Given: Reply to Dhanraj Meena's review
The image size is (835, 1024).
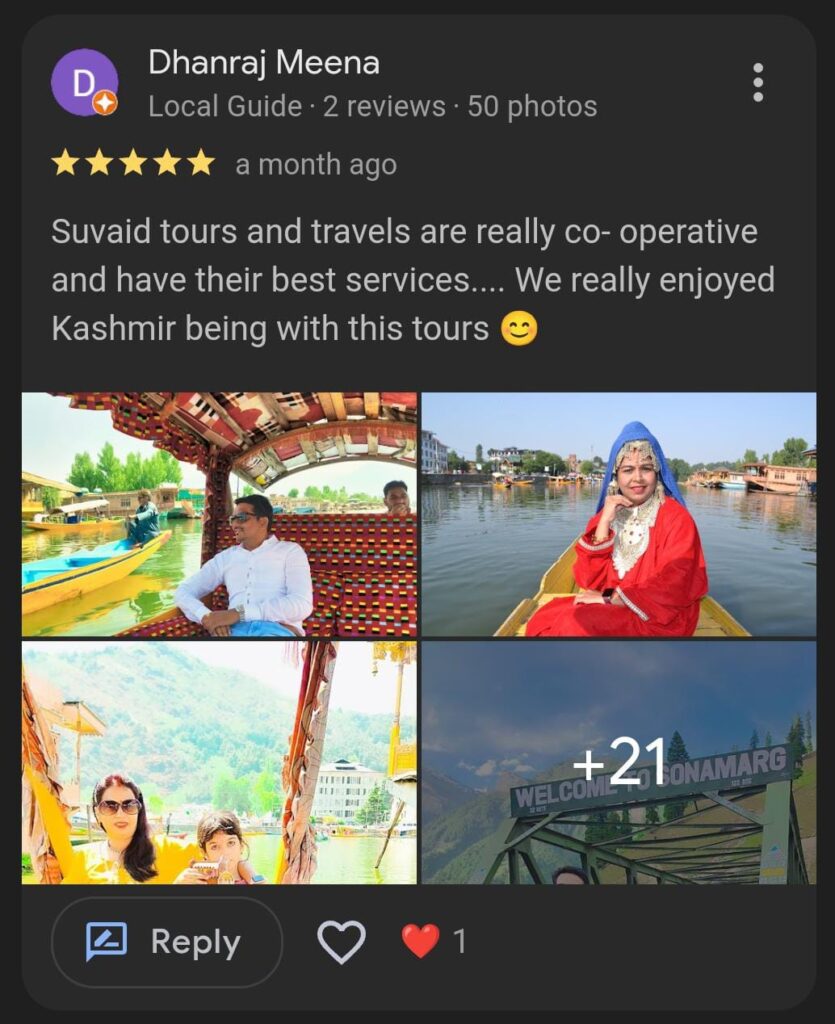Looking at the screenshot, I should tap(167, 942).
